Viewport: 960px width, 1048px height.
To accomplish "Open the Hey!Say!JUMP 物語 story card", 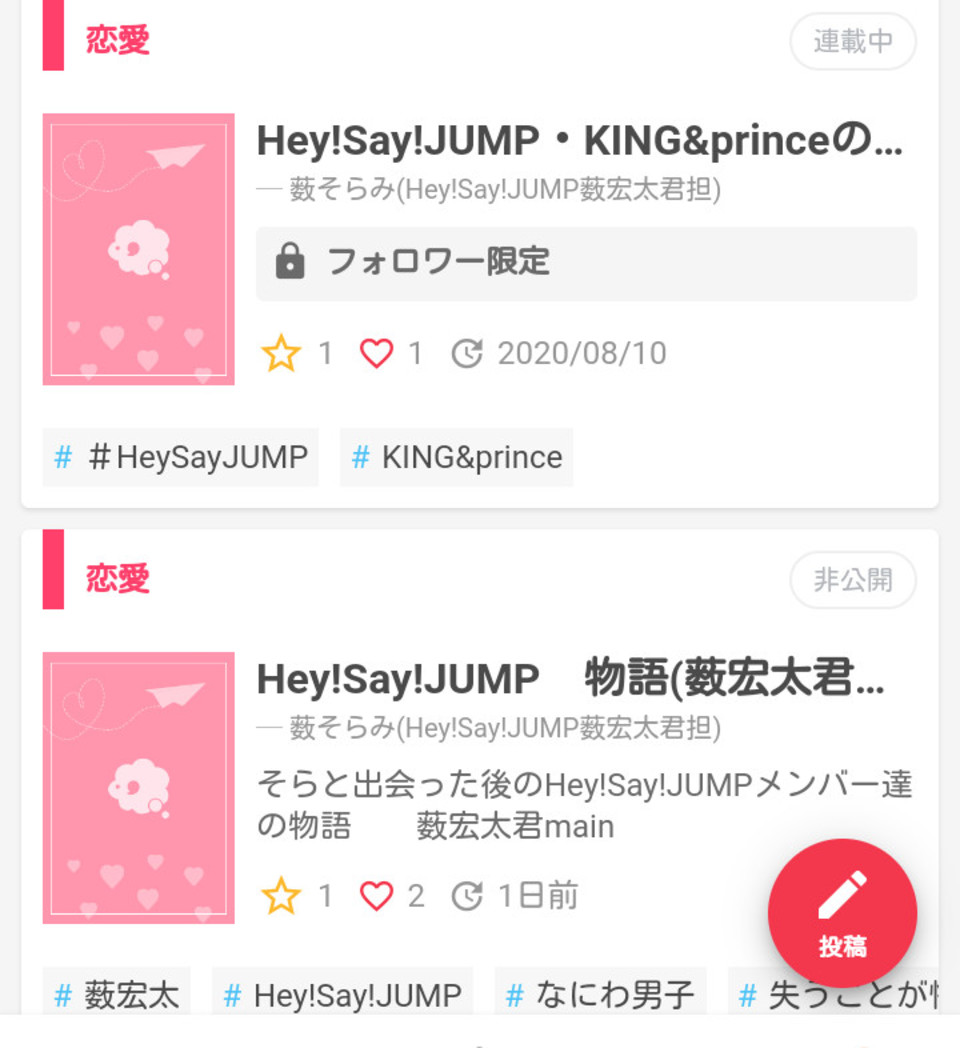I will (570, 681).
